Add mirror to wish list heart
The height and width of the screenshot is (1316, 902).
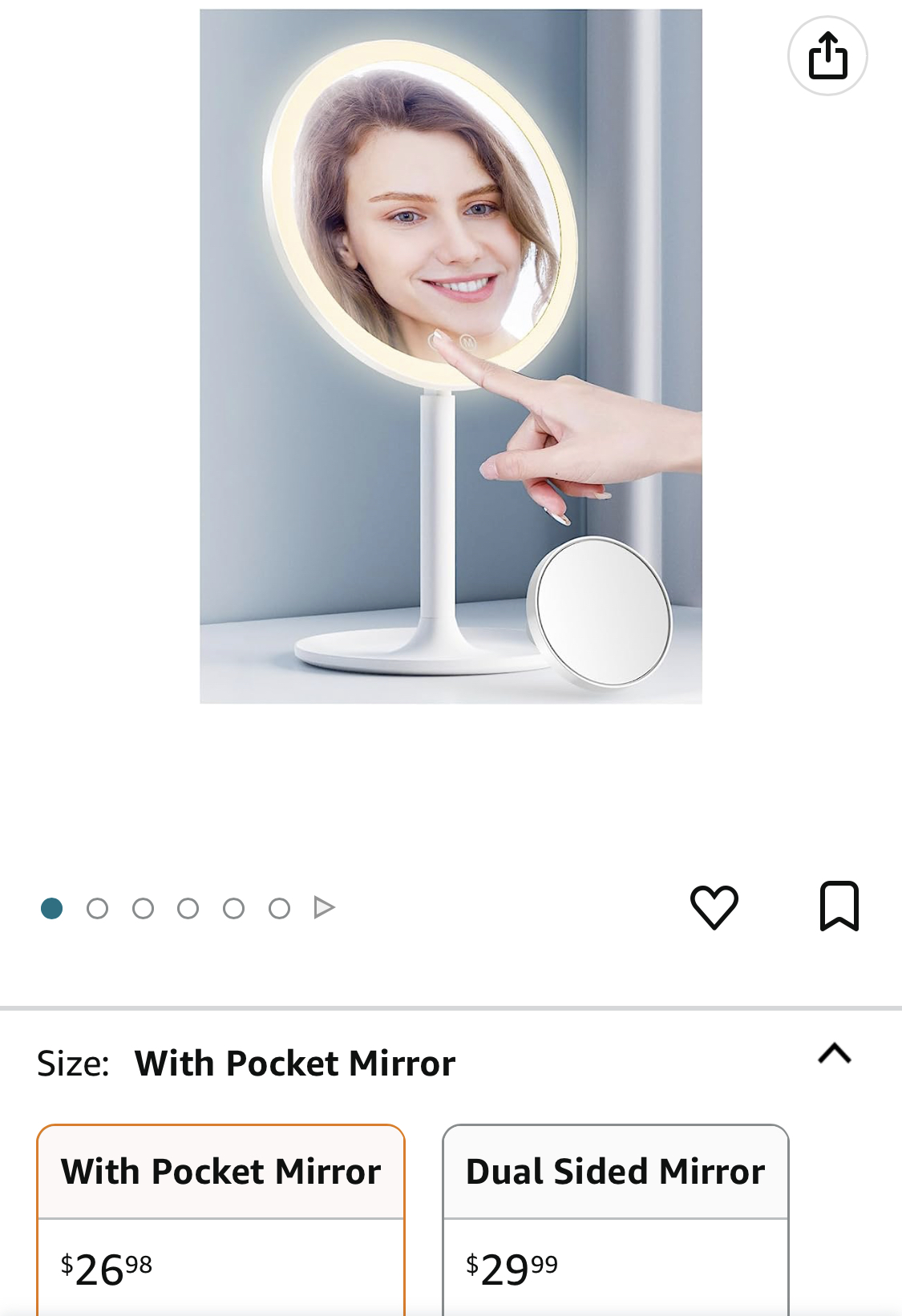click(714, 906)
